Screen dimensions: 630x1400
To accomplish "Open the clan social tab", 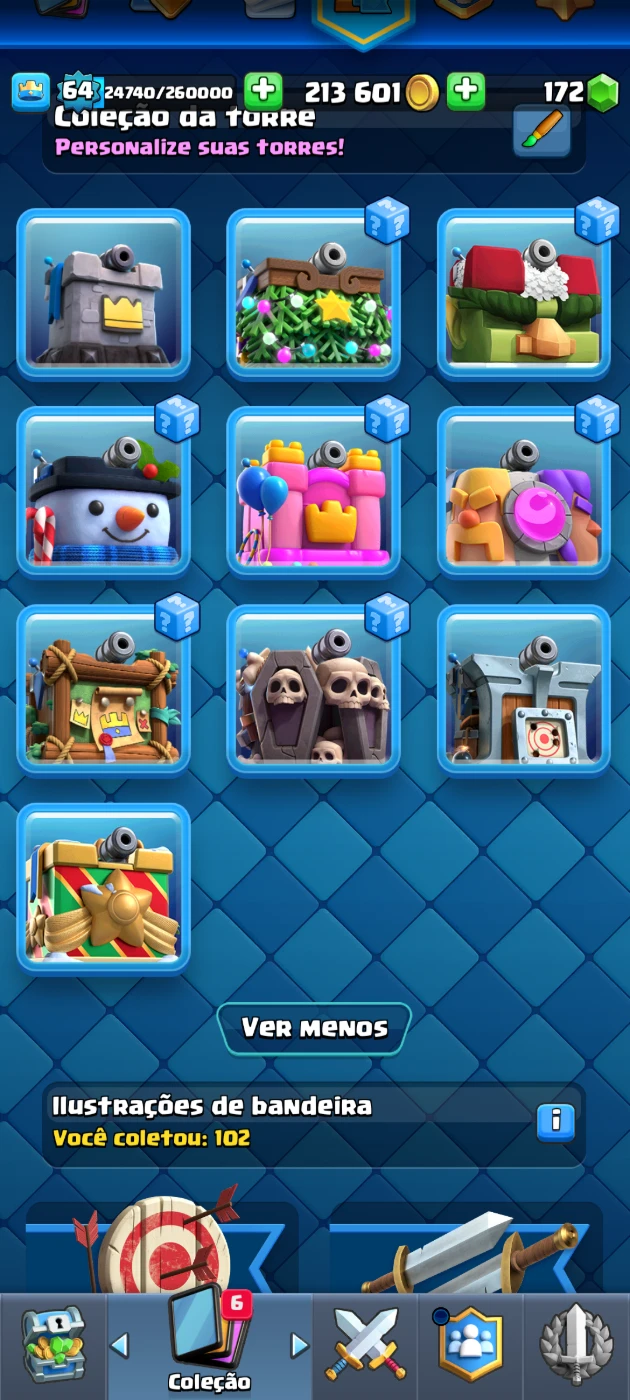I will point(470,1345).
